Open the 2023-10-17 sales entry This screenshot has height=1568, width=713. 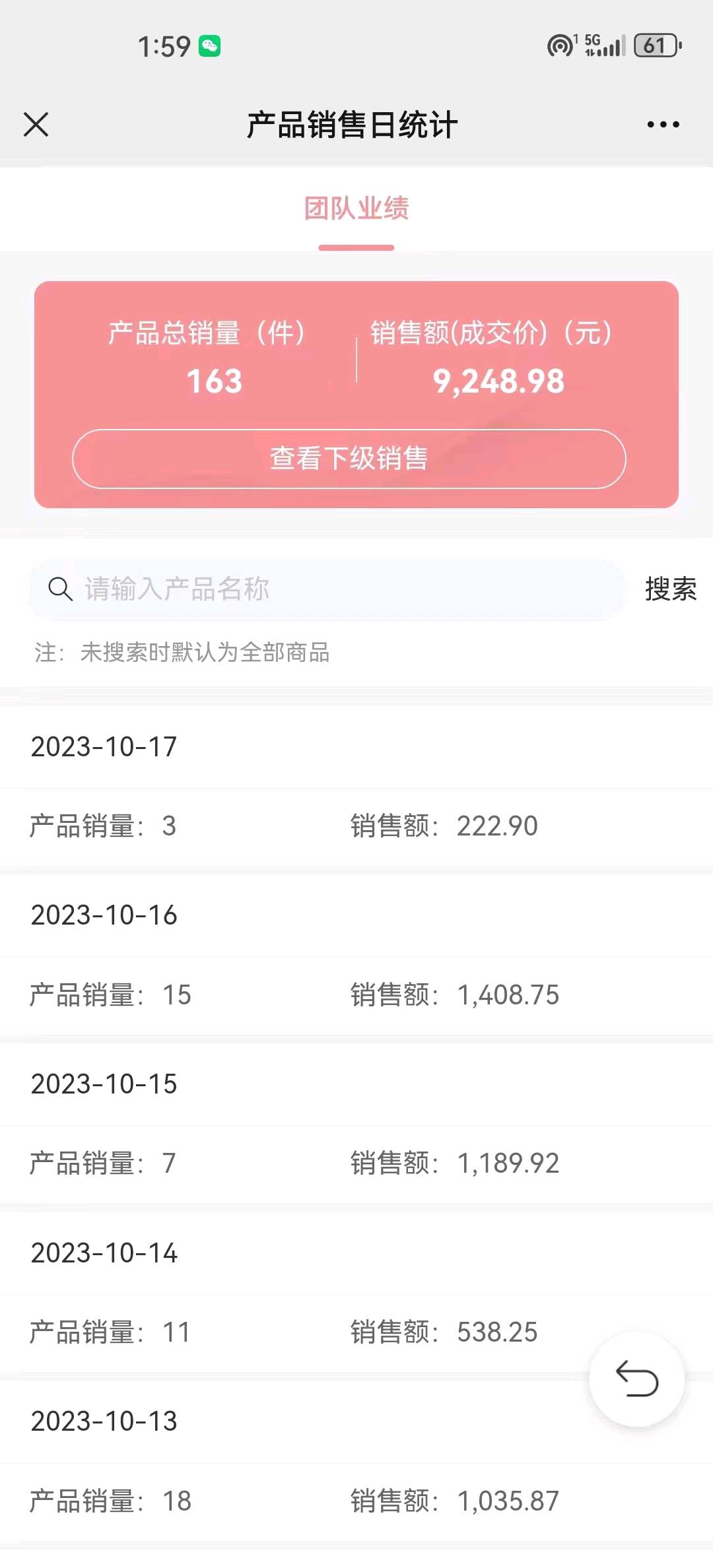coord(356,787)
